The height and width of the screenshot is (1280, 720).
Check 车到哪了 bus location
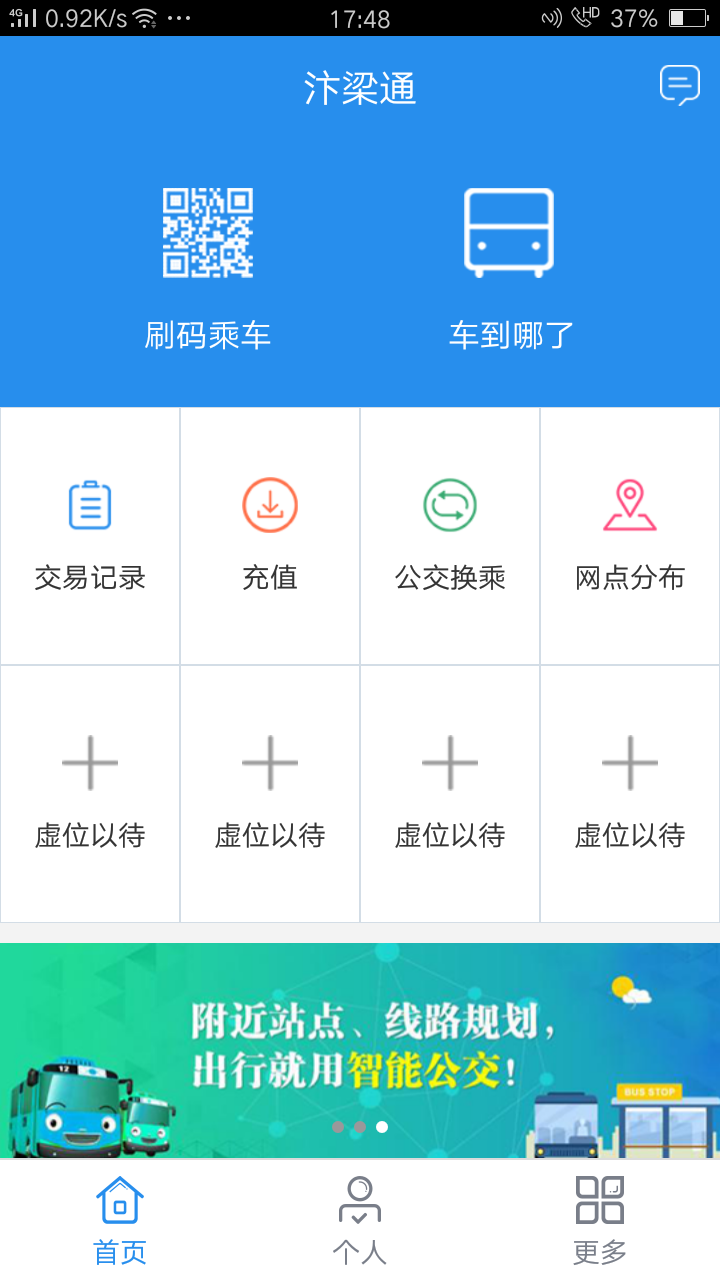(510, 265)
